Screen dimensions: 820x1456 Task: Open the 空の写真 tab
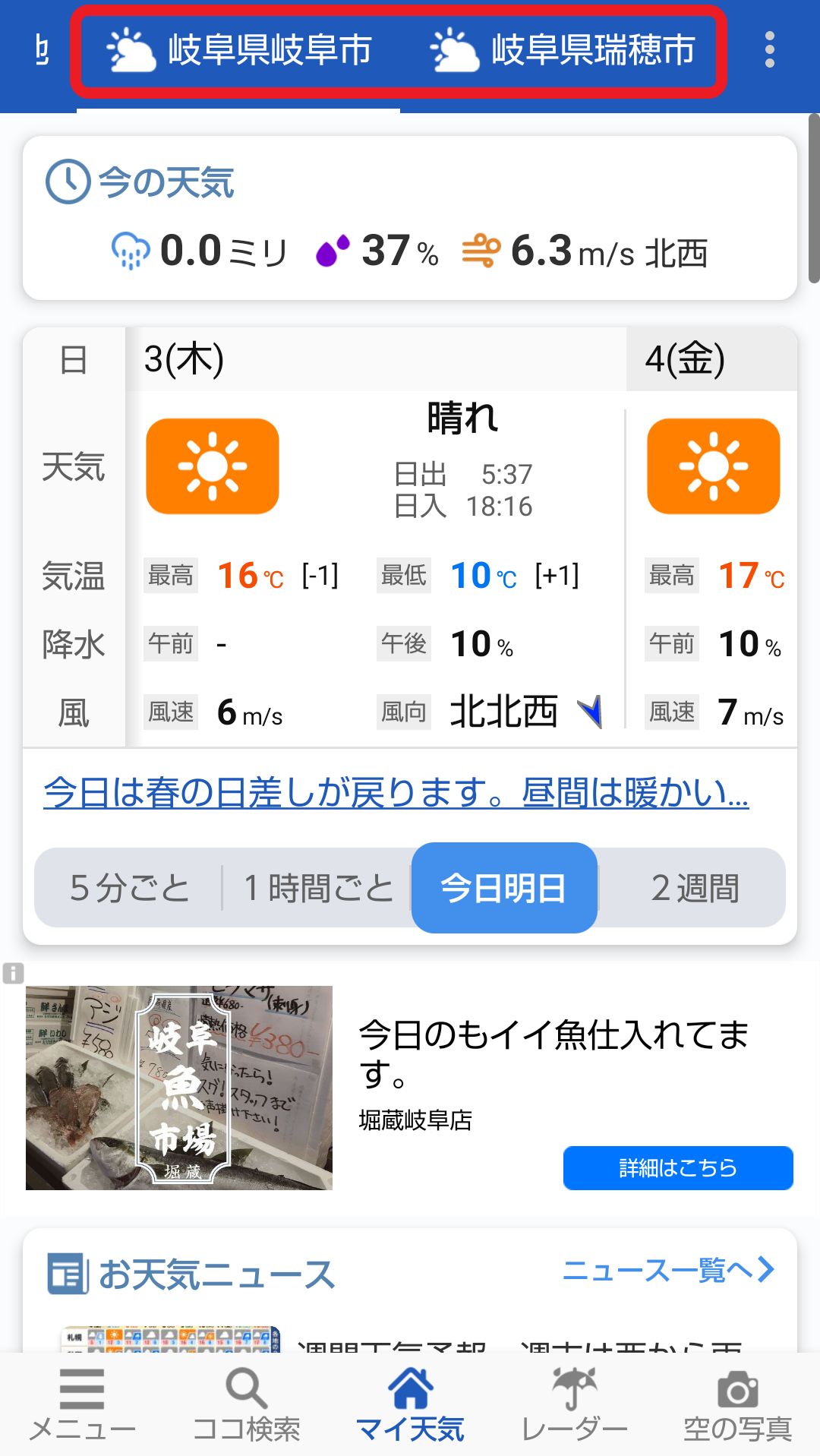pyautogui.click(x=737, y=1404)
